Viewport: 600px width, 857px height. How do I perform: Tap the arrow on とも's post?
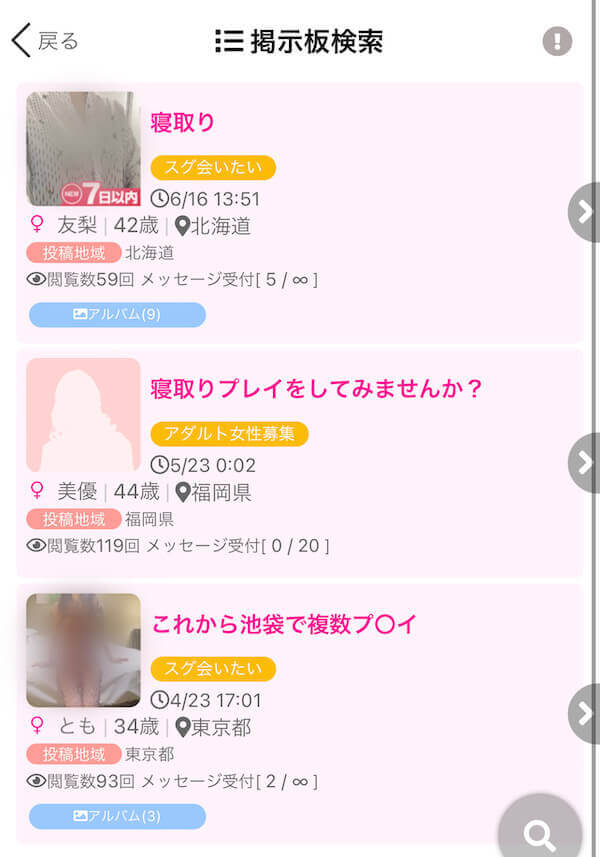(x=582, y=713)
